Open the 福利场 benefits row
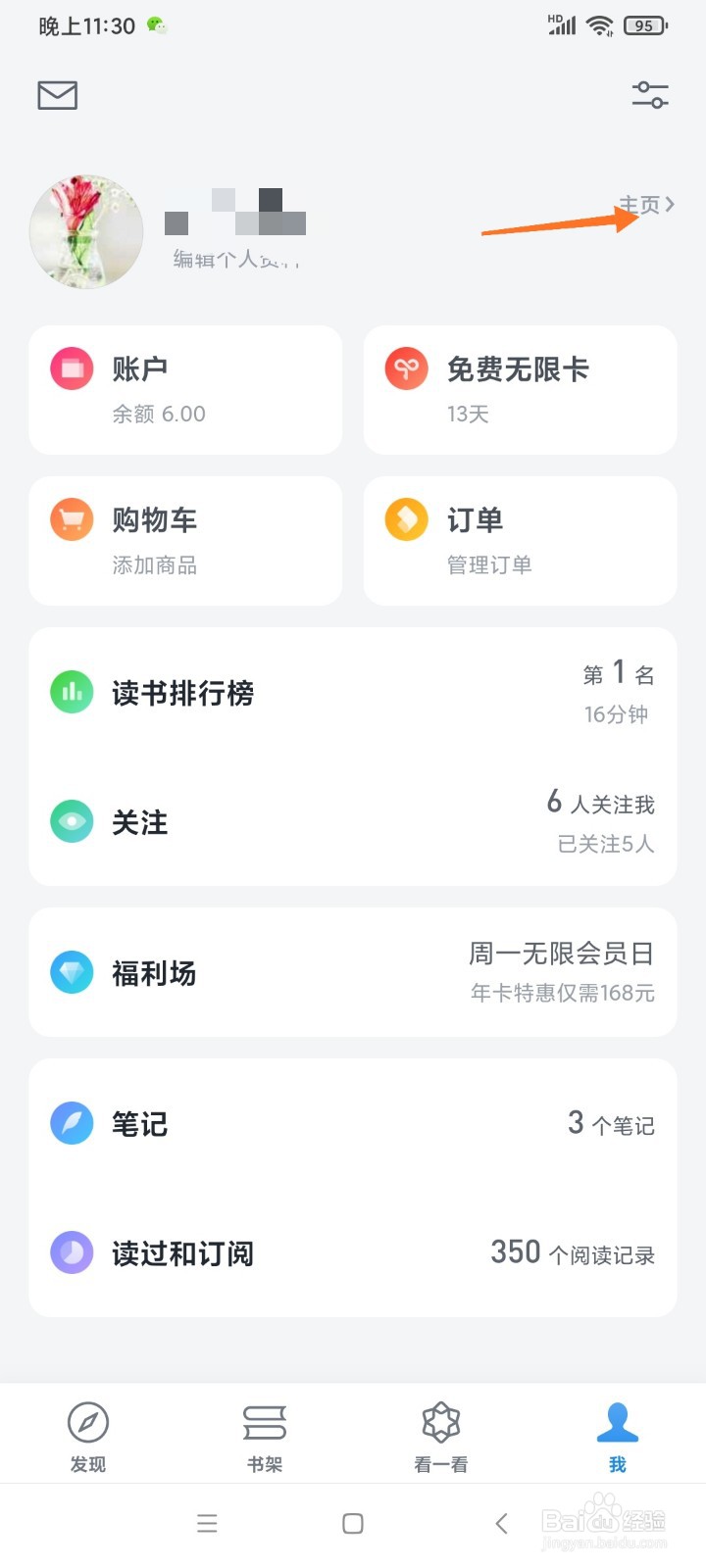Screen dimensions: 706x1568 352,972
